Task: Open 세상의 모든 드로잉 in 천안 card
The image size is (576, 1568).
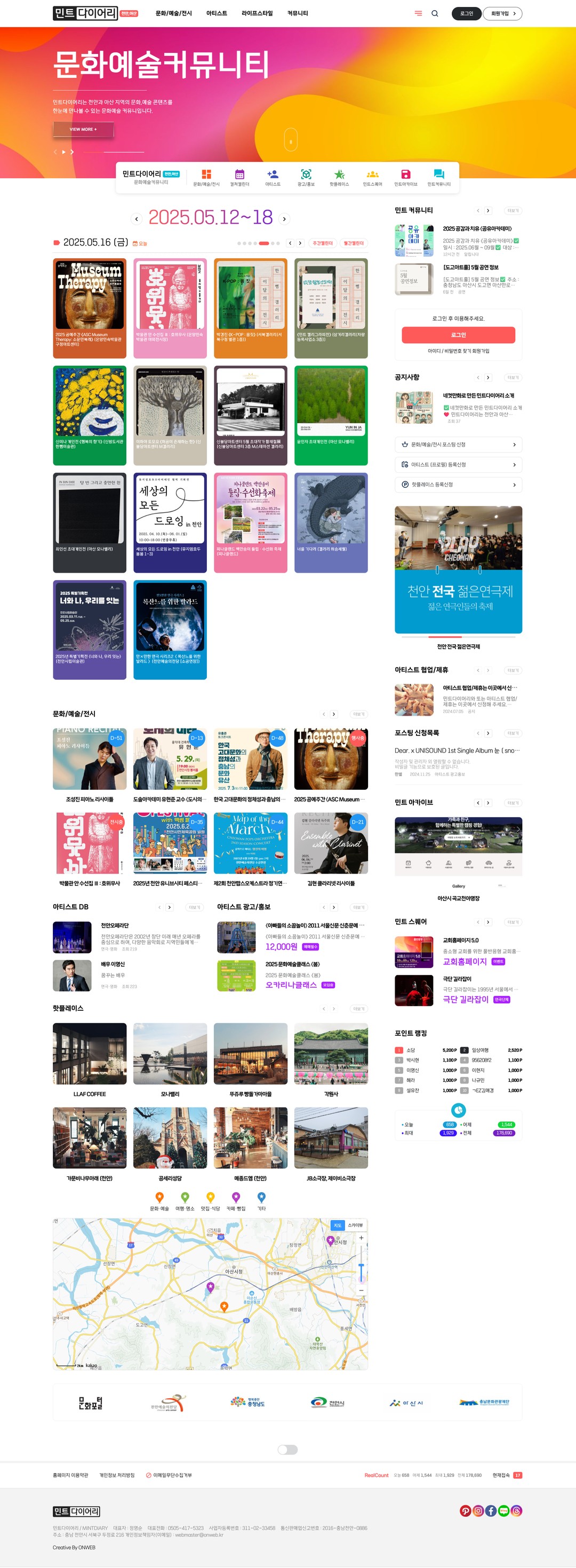Action: pyautogui.click(x=170, y=522)
